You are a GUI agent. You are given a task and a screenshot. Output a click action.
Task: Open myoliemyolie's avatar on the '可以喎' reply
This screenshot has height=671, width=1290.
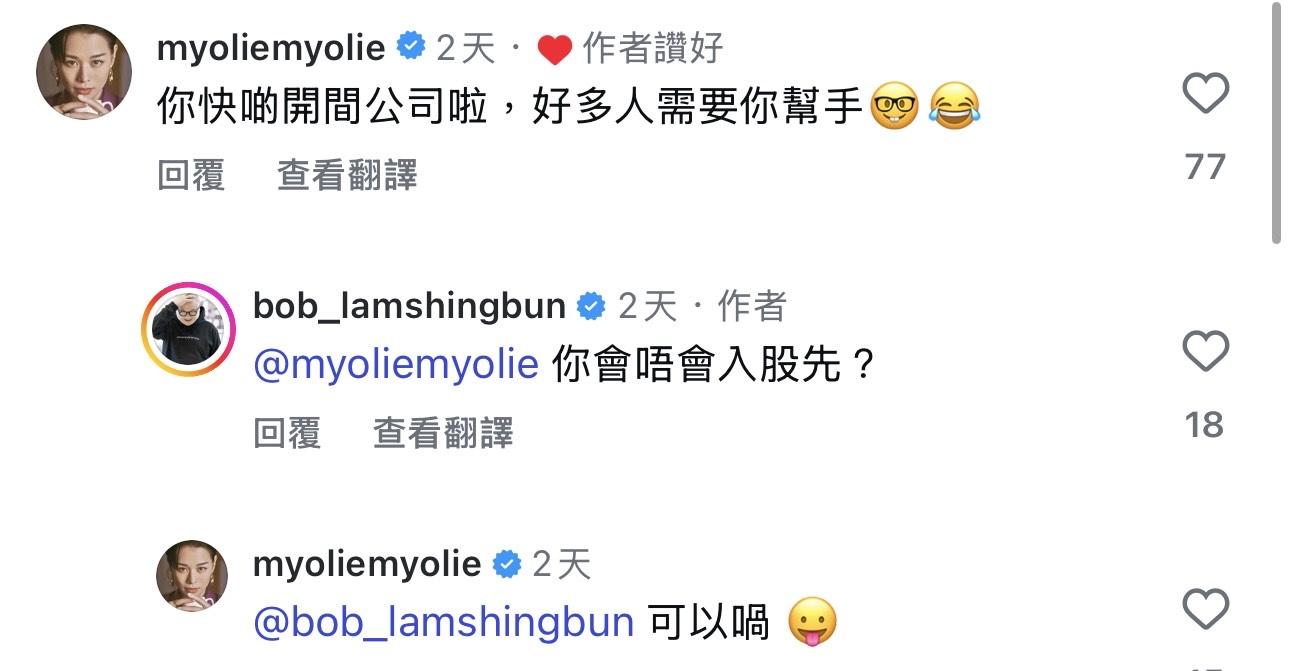[191, 576]
